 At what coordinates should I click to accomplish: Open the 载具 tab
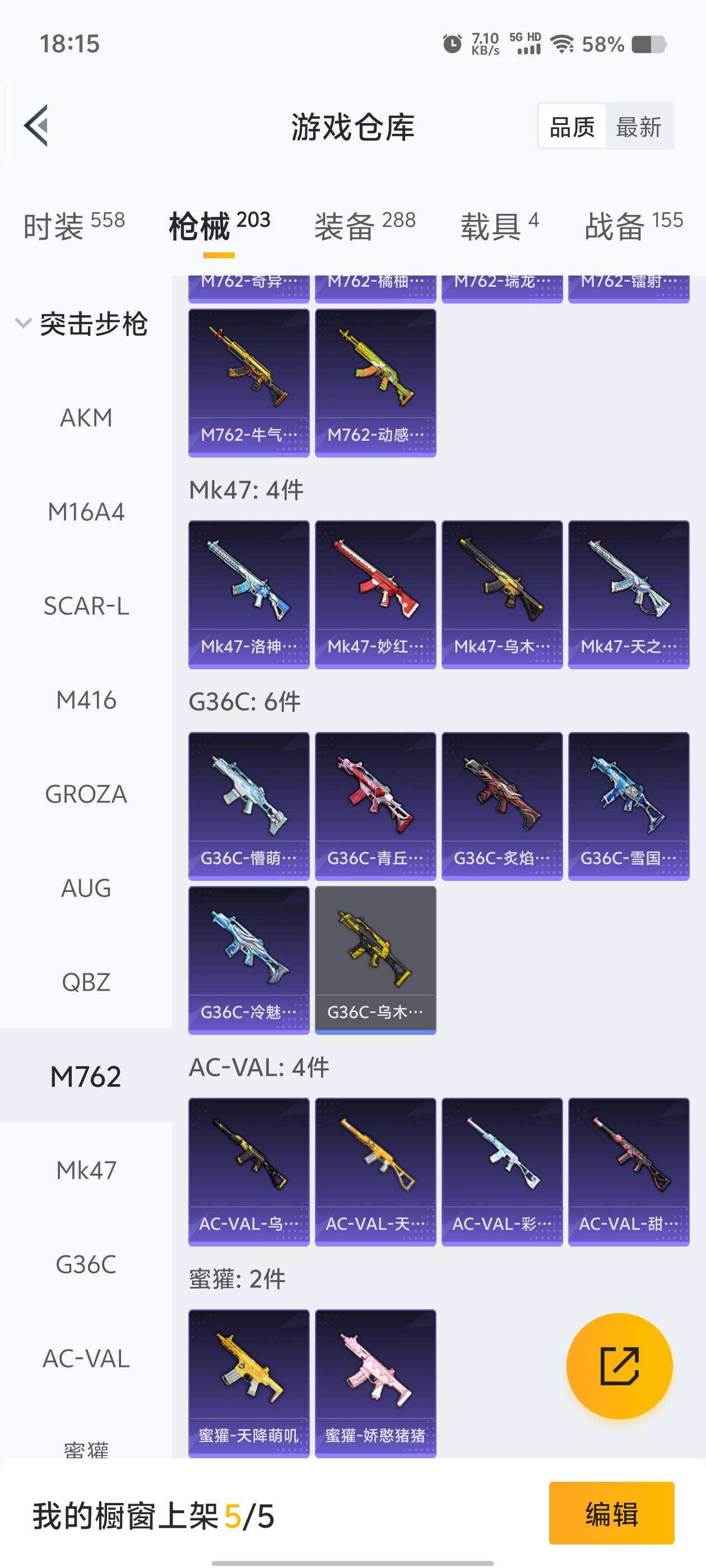coord(499,226)
